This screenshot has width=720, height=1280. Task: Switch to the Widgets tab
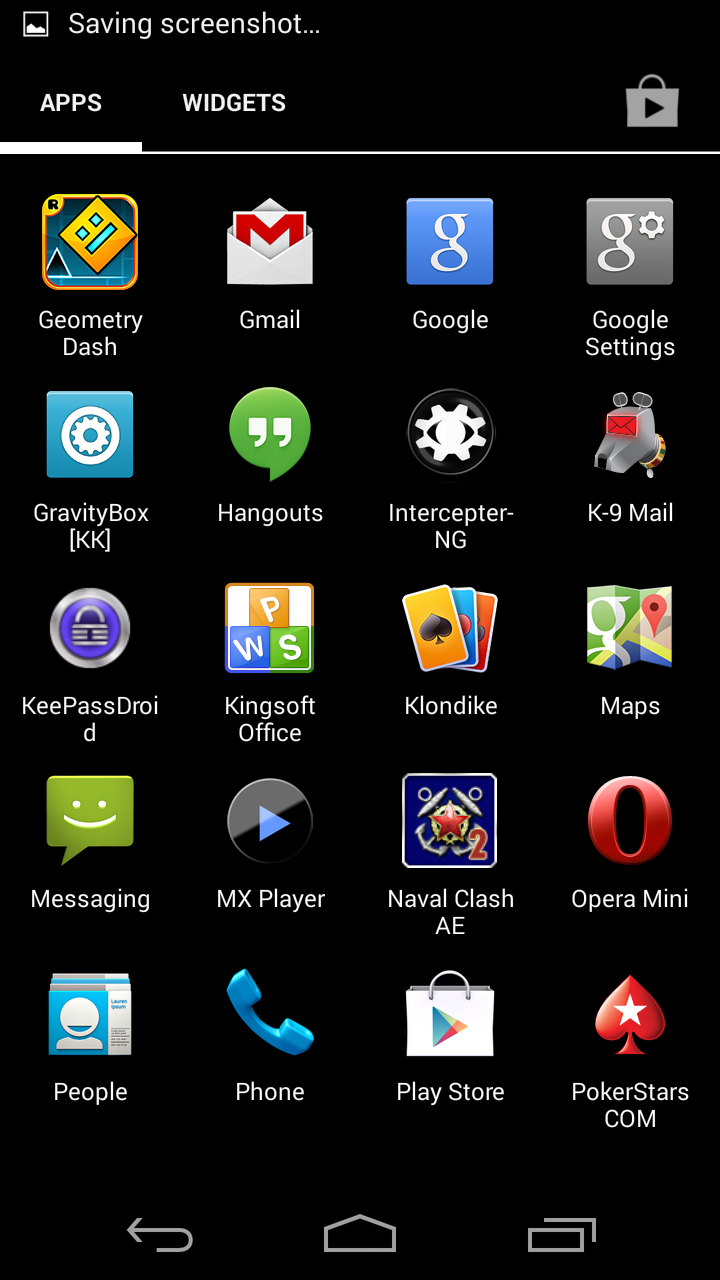tap(234, 103)
